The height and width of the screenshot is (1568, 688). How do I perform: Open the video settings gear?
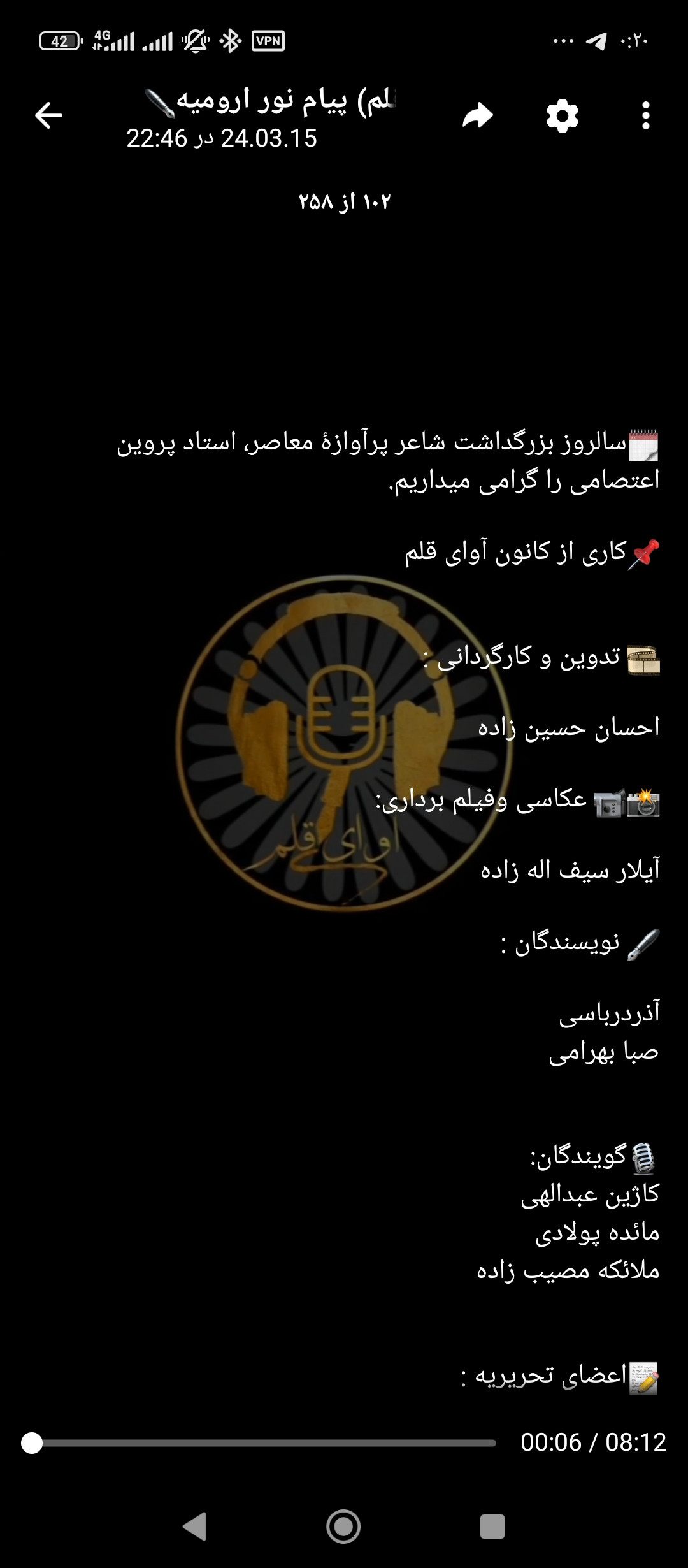point(563,116)
